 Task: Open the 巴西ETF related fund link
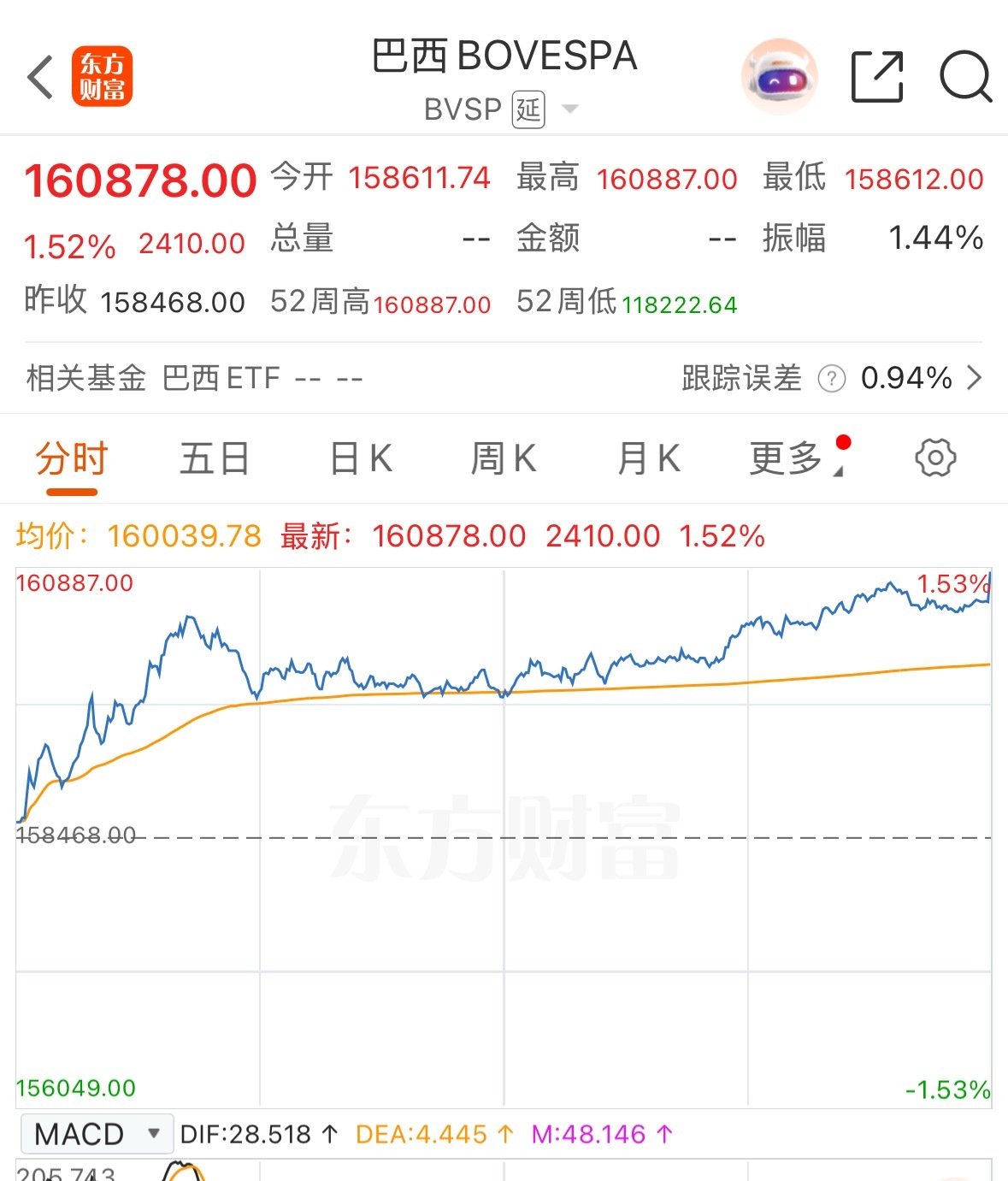click(221, 378)
